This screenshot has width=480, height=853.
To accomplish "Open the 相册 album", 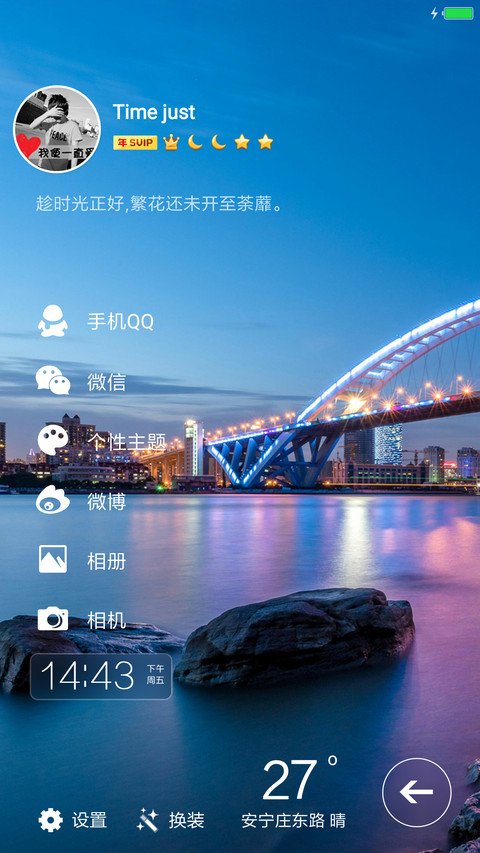I will (x=82, y=560).
